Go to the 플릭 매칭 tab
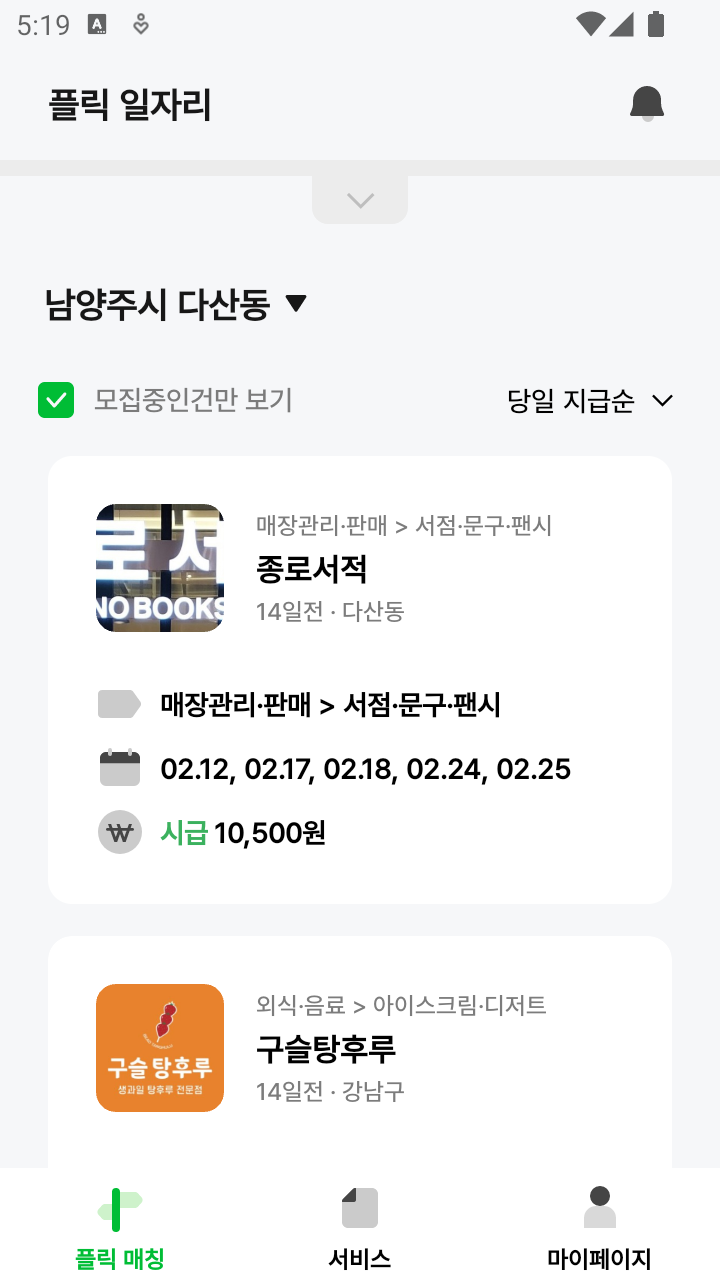This screenshot has height=1280, width=720. pos(120,1228)
